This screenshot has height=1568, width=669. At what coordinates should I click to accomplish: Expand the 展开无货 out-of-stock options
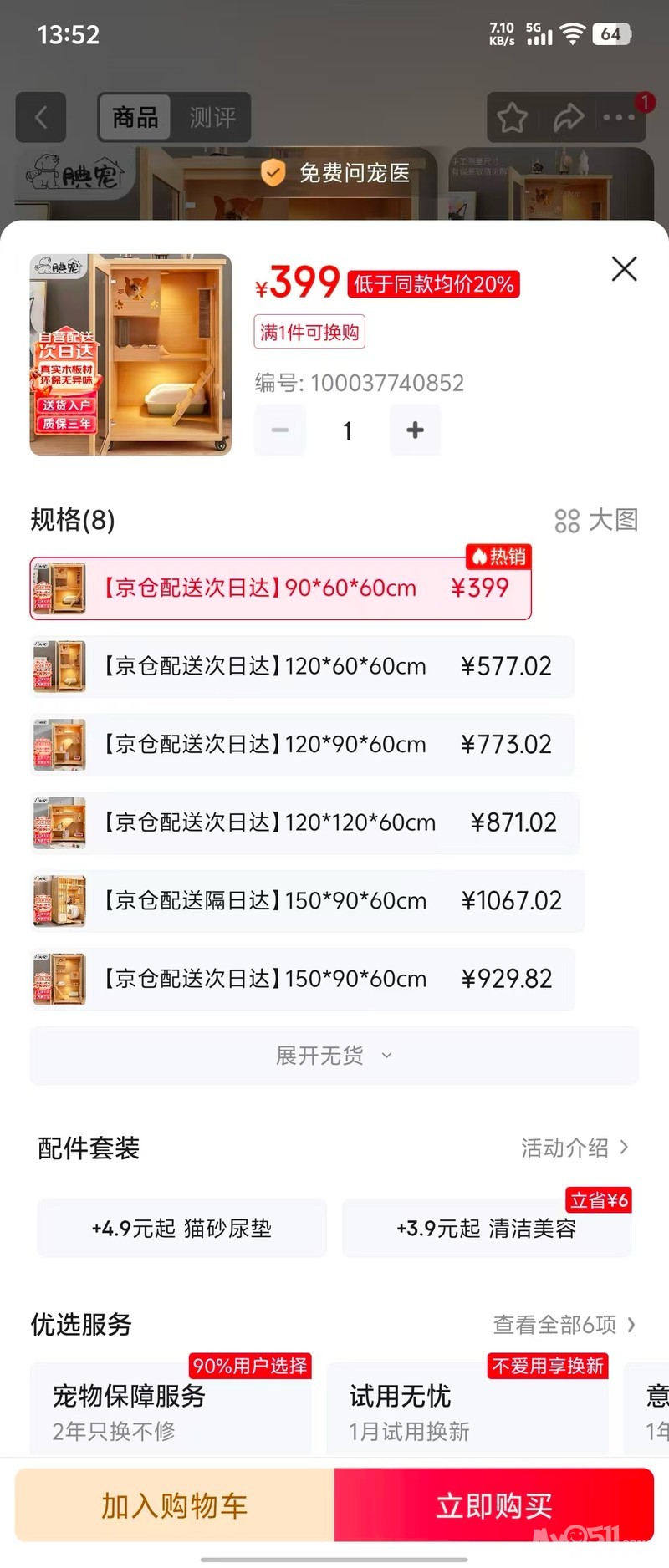click(x=334, y=1056)
